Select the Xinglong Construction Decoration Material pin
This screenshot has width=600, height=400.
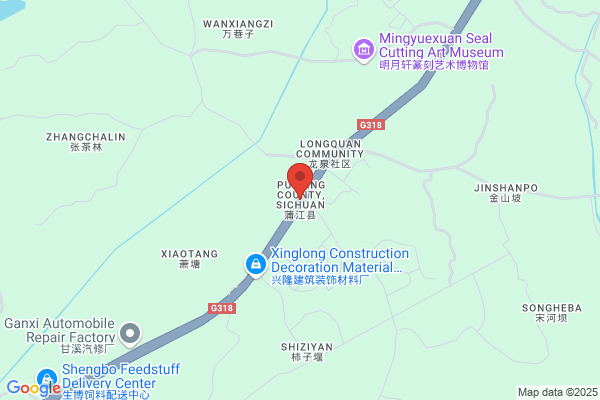click(256, 265)
